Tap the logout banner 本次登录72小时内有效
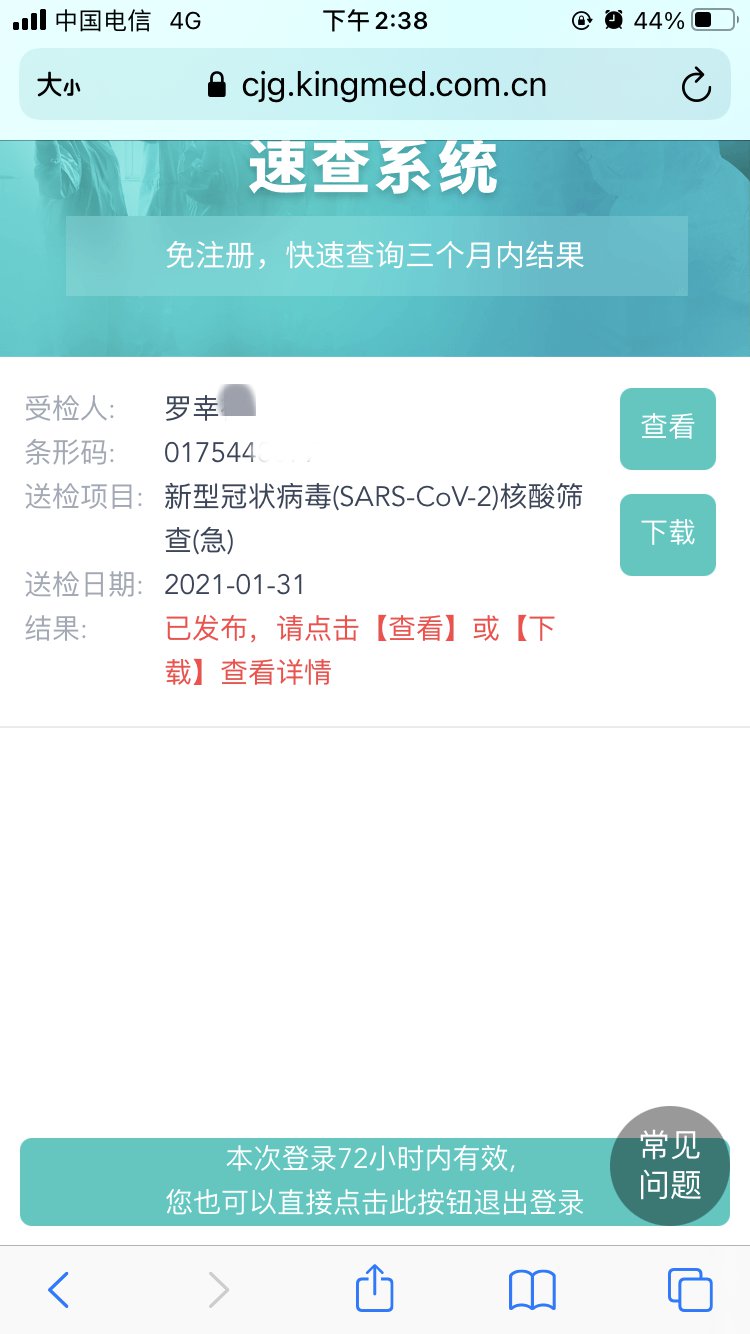This screenshot has width=750, height=1334. (x=320, y=1181)
